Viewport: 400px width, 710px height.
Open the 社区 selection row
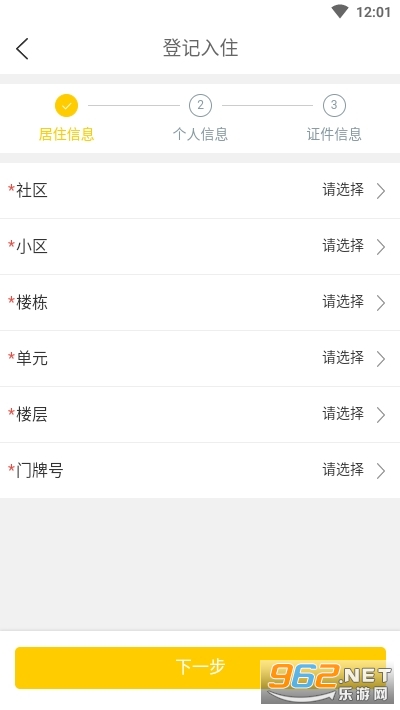click(x=200, y=191)
